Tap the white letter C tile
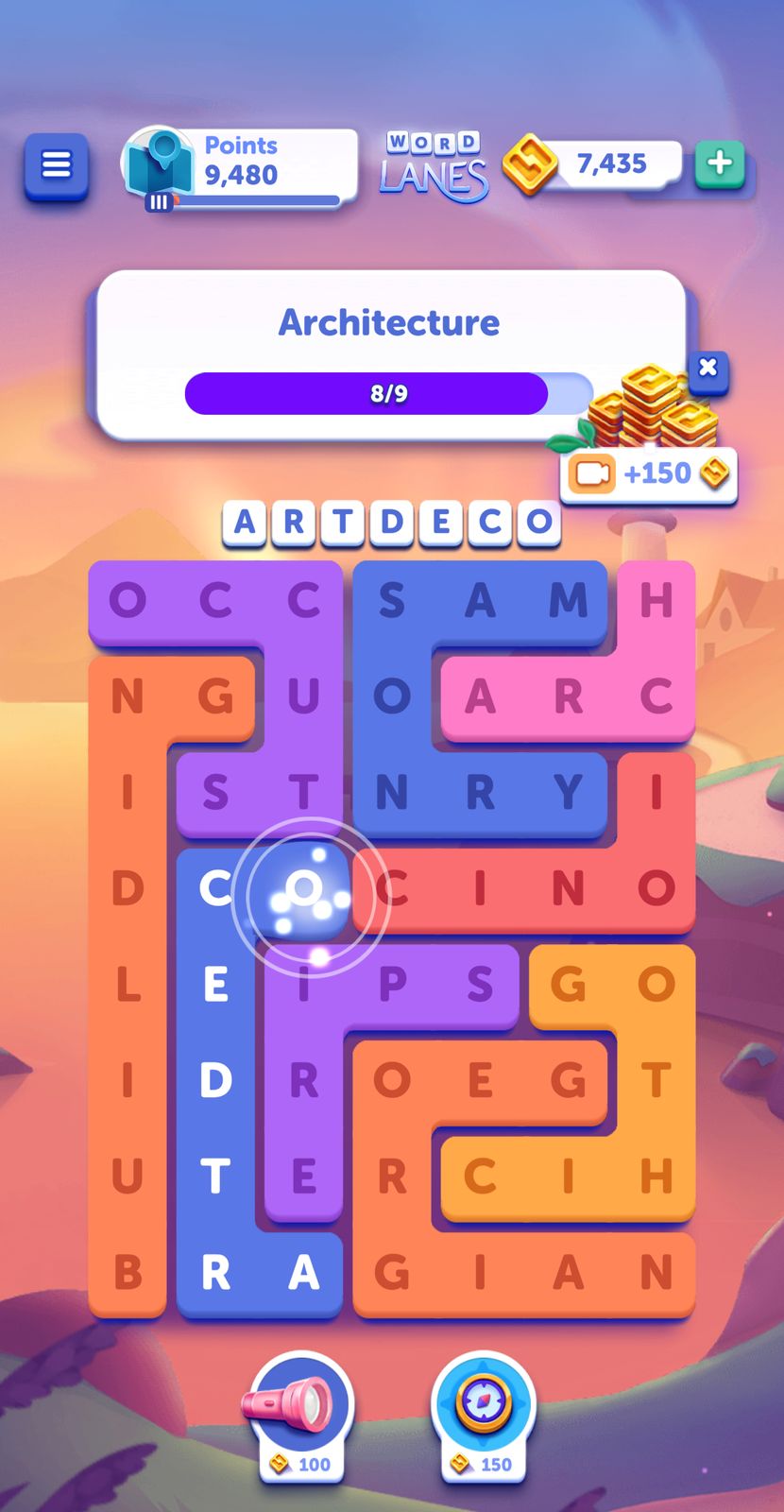The width and height of the screenshot is (784, 1512). pyautogui.click(x=215, y=889)
